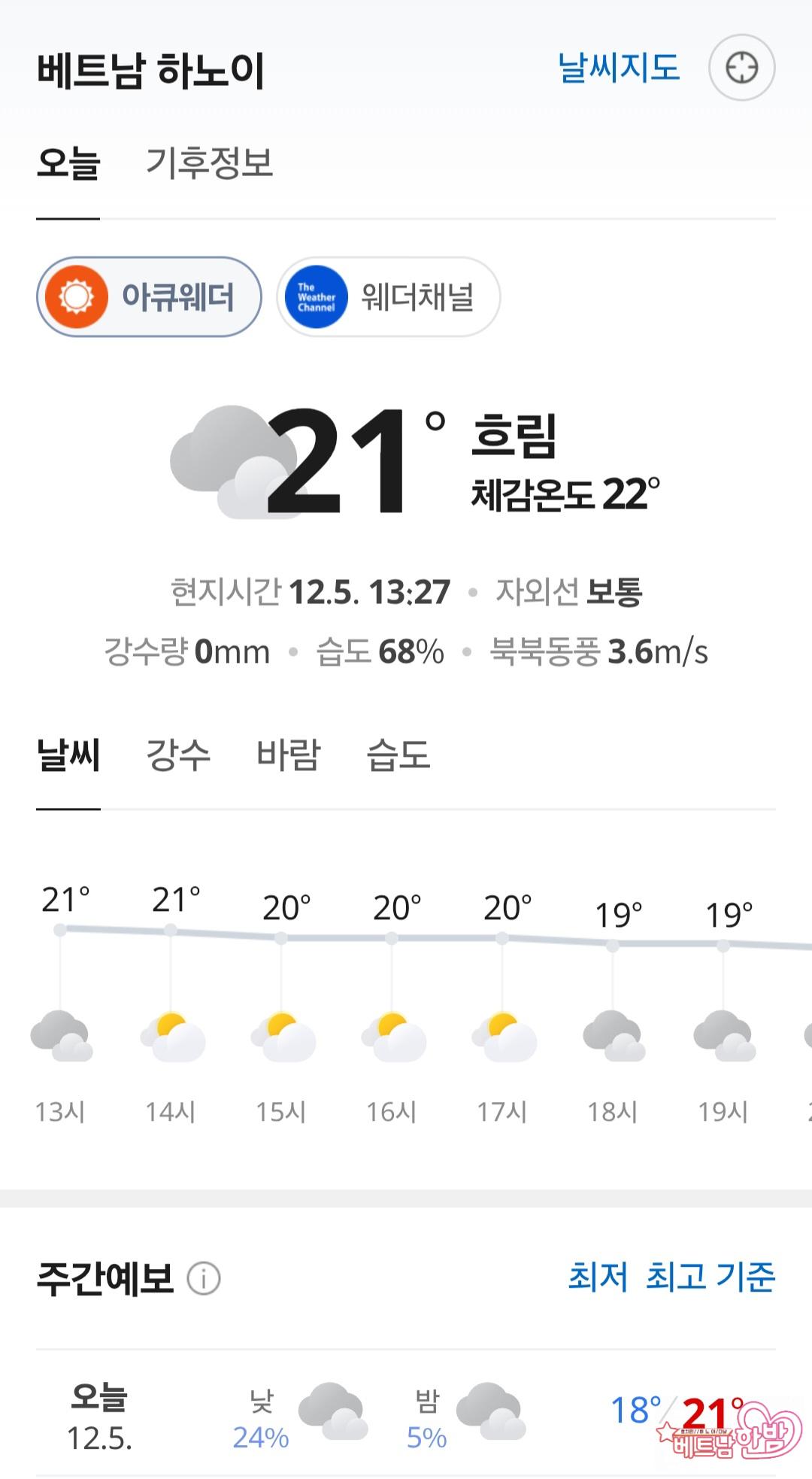Tap the current location target icon
The height and width of the screenshot is (1479, 812).
click(x=741, y=68)
